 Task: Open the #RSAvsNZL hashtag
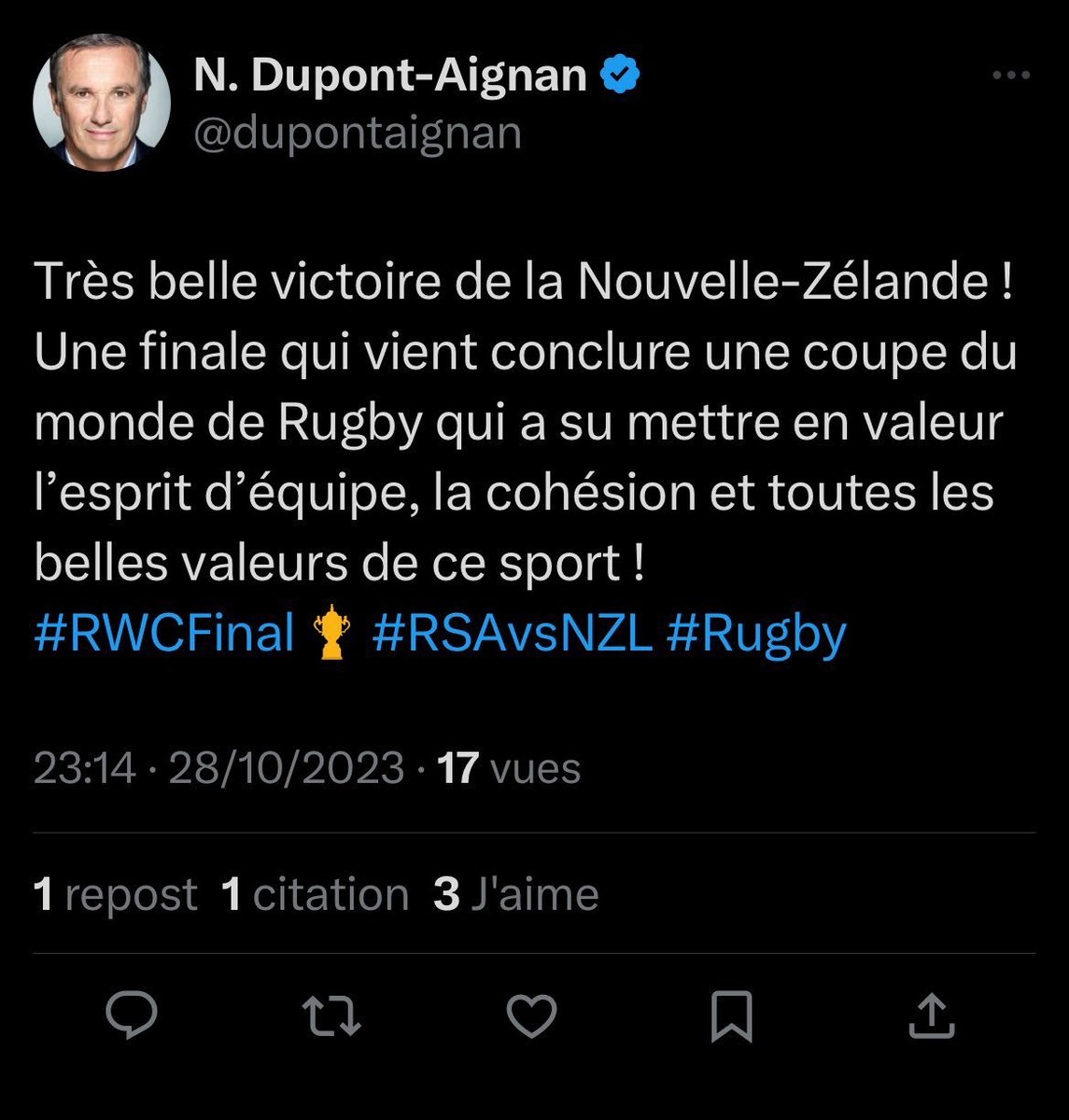tap(512, 634)
